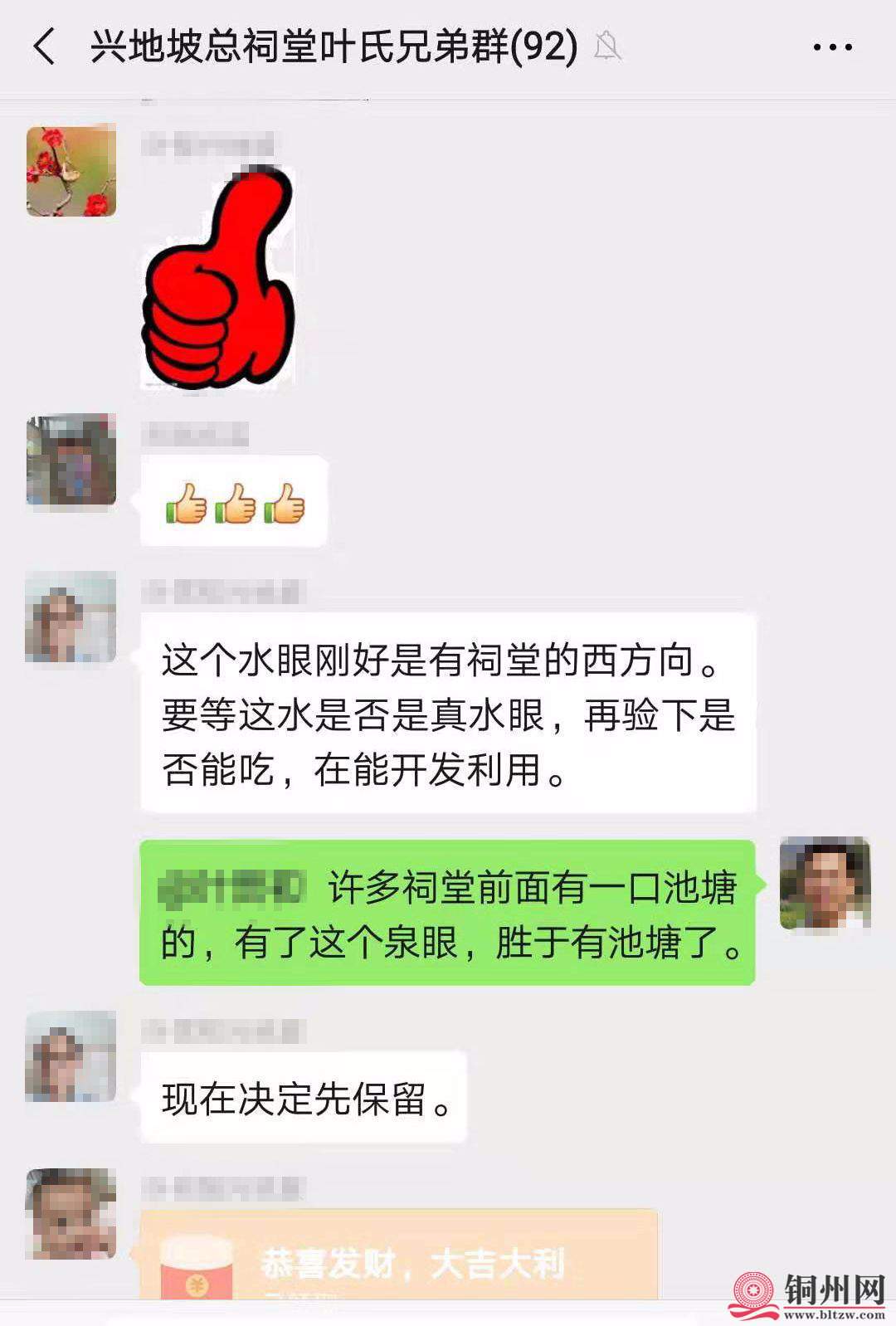
Task: Open the red packet 恭喜发财, 大吉大利
Action: tap(398, 1257)
